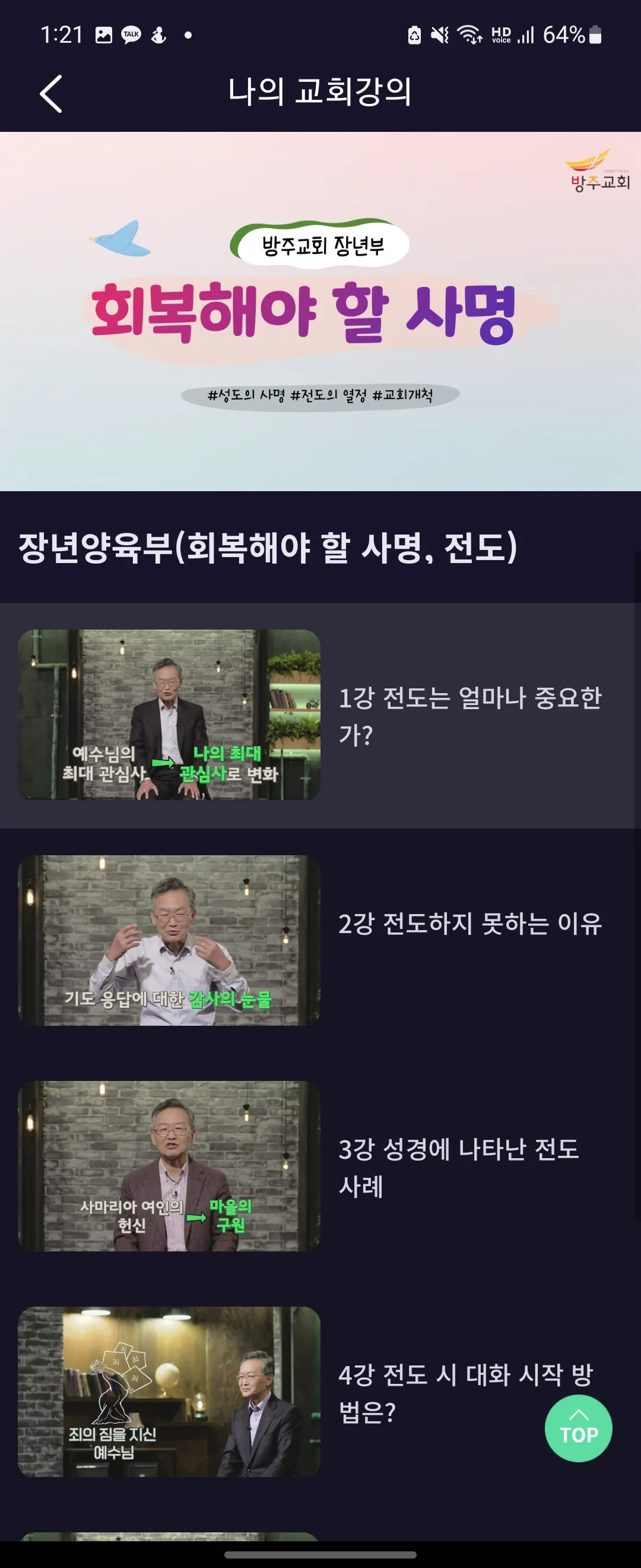The height and width of the screenshot is (1568, 641).
Task: Jump to top with the TOP button
Action: tap(577, 1428)
